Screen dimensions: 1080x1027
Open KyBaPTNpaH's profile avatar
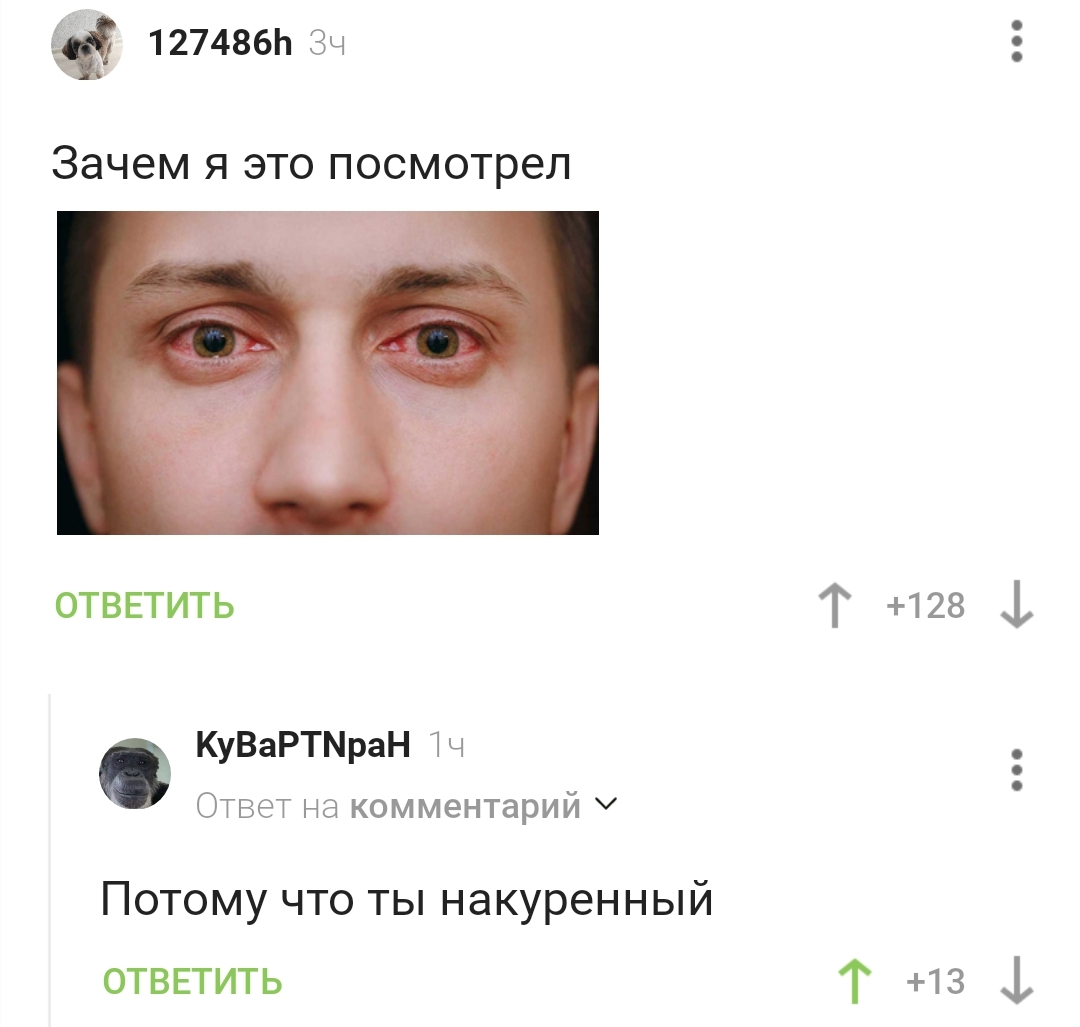pyautogui.click(x=135, y=774)
